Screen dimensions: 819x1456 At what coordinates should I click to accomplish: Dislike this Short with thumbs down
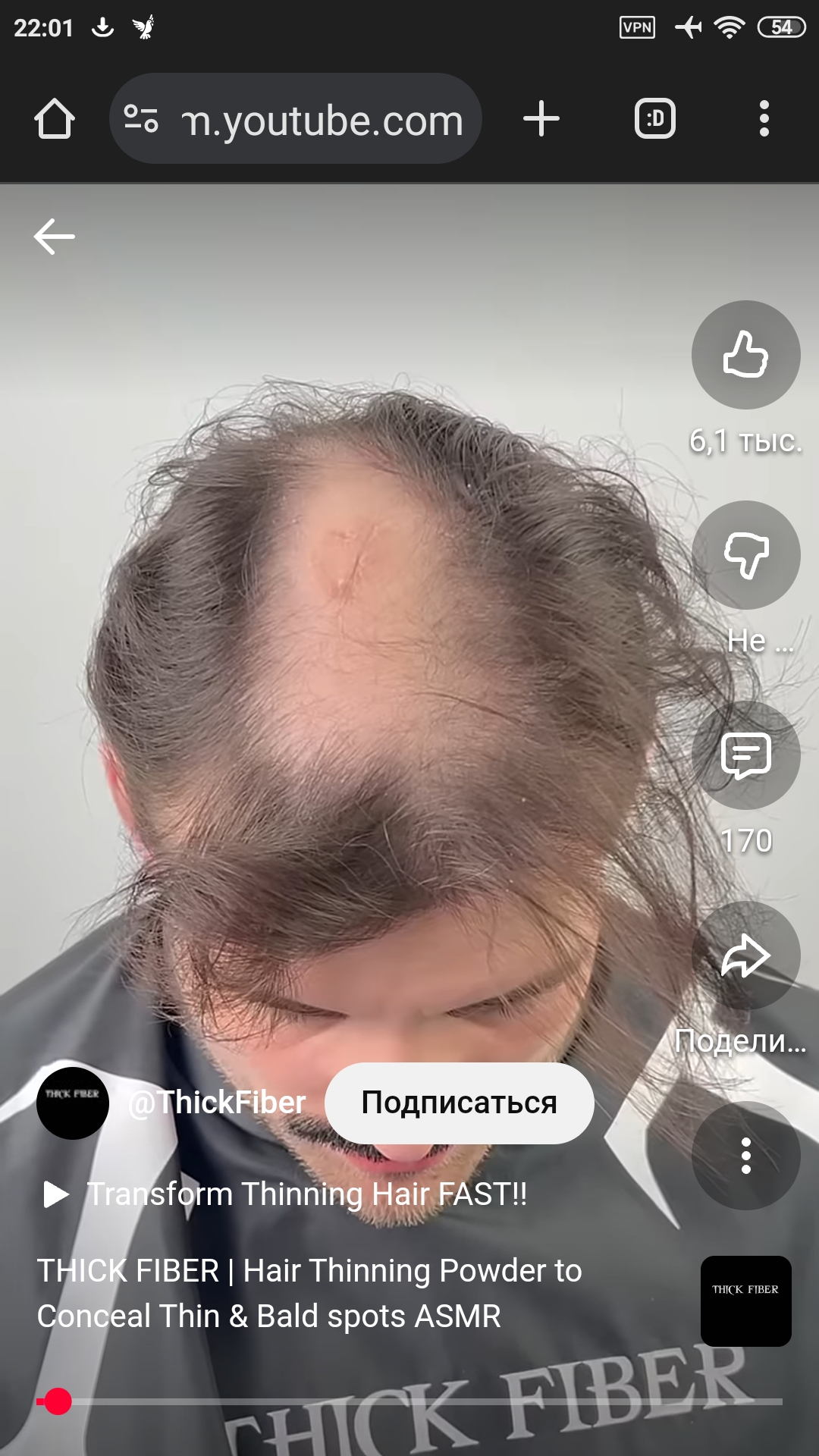point(745,555)
